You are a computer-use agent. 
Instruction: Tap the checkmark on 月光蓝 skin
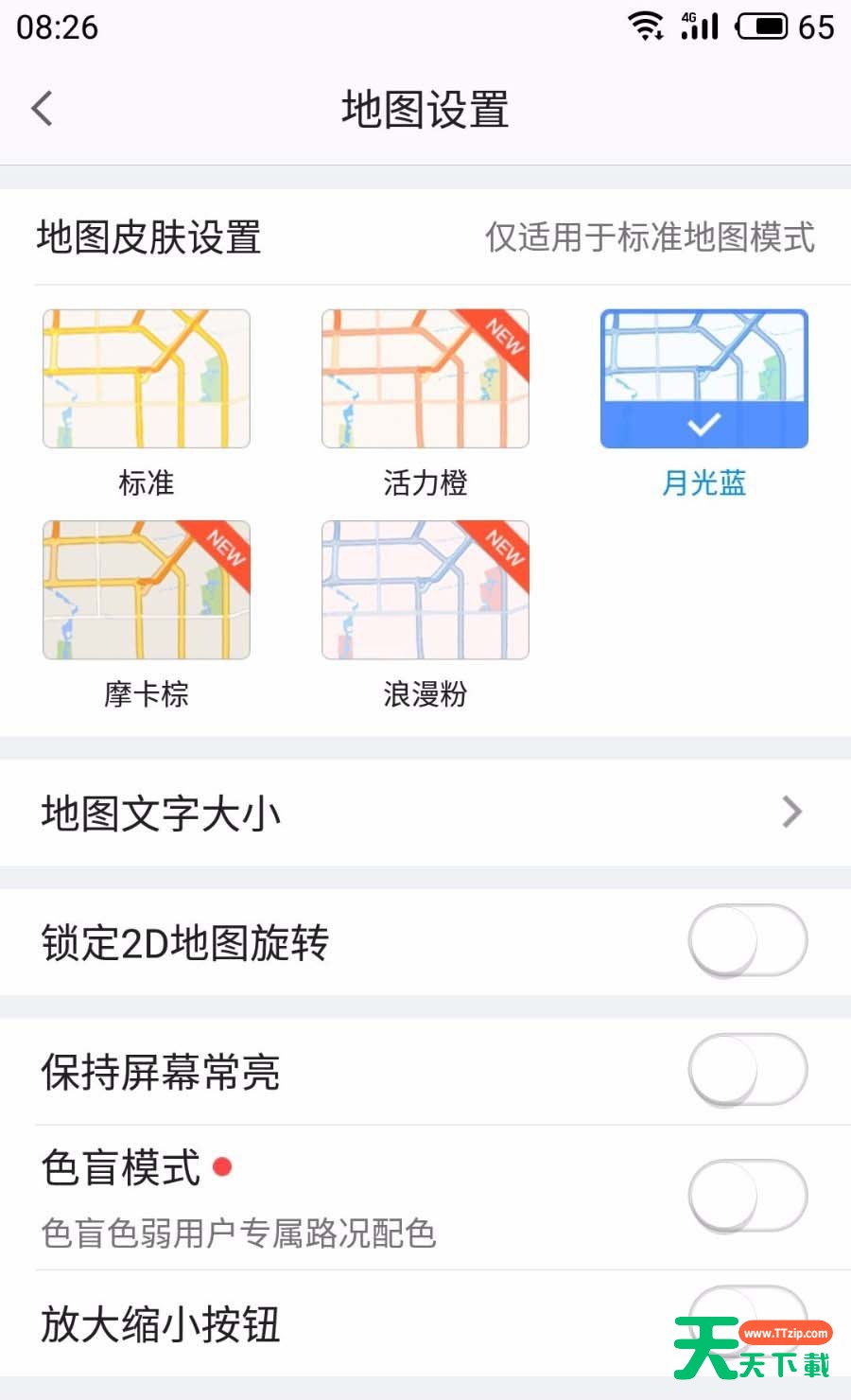pos(703,426)
